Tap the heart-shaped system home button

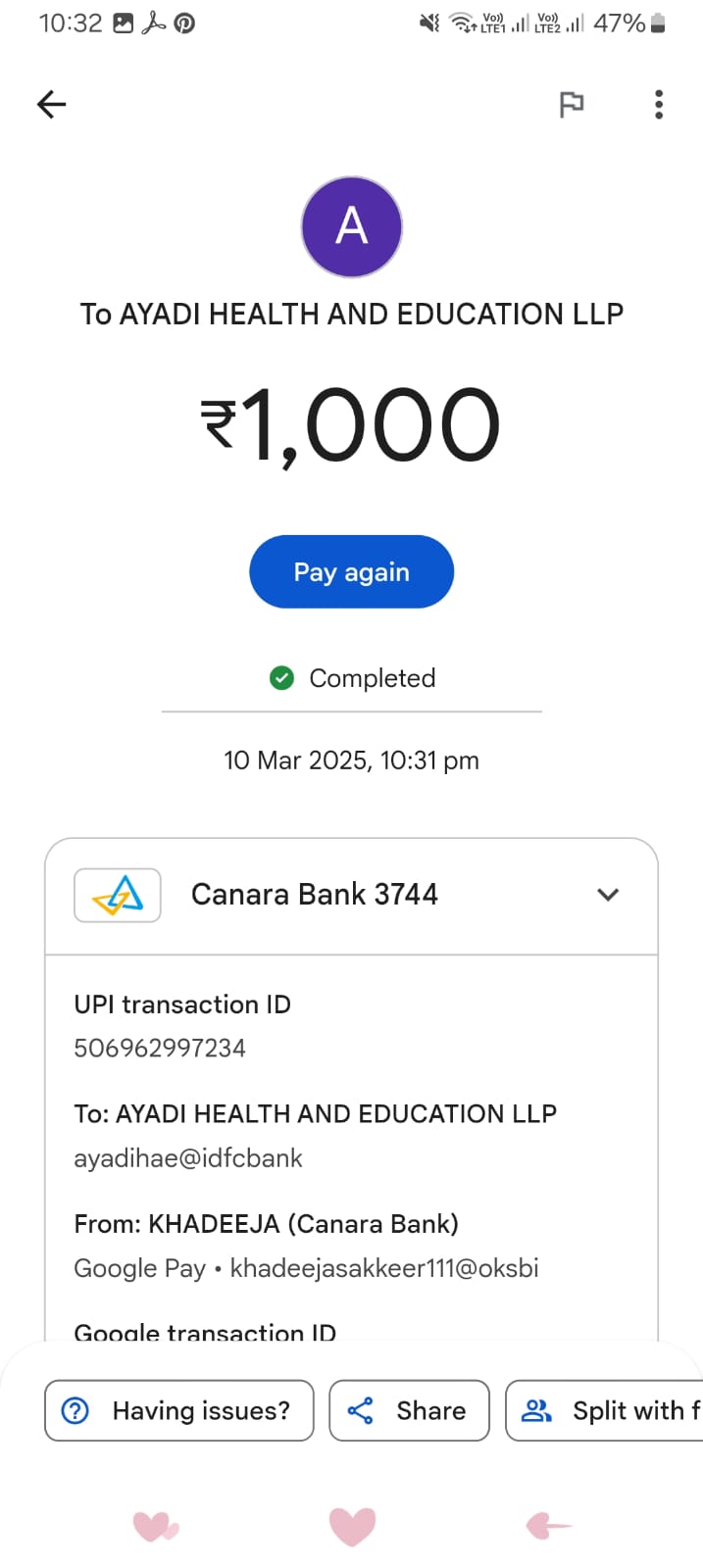tap(352, 1526)
